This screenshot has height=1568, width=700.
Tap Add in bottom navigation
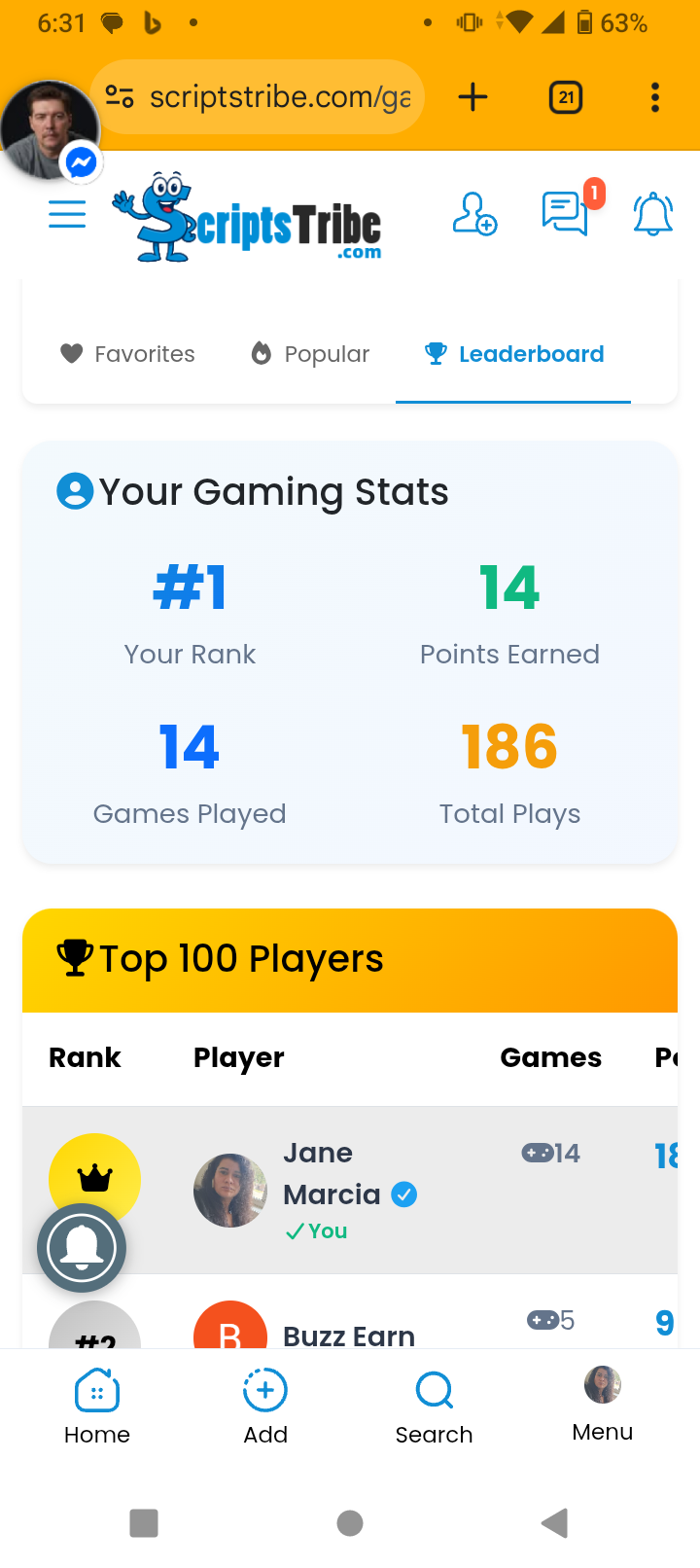265,1407
